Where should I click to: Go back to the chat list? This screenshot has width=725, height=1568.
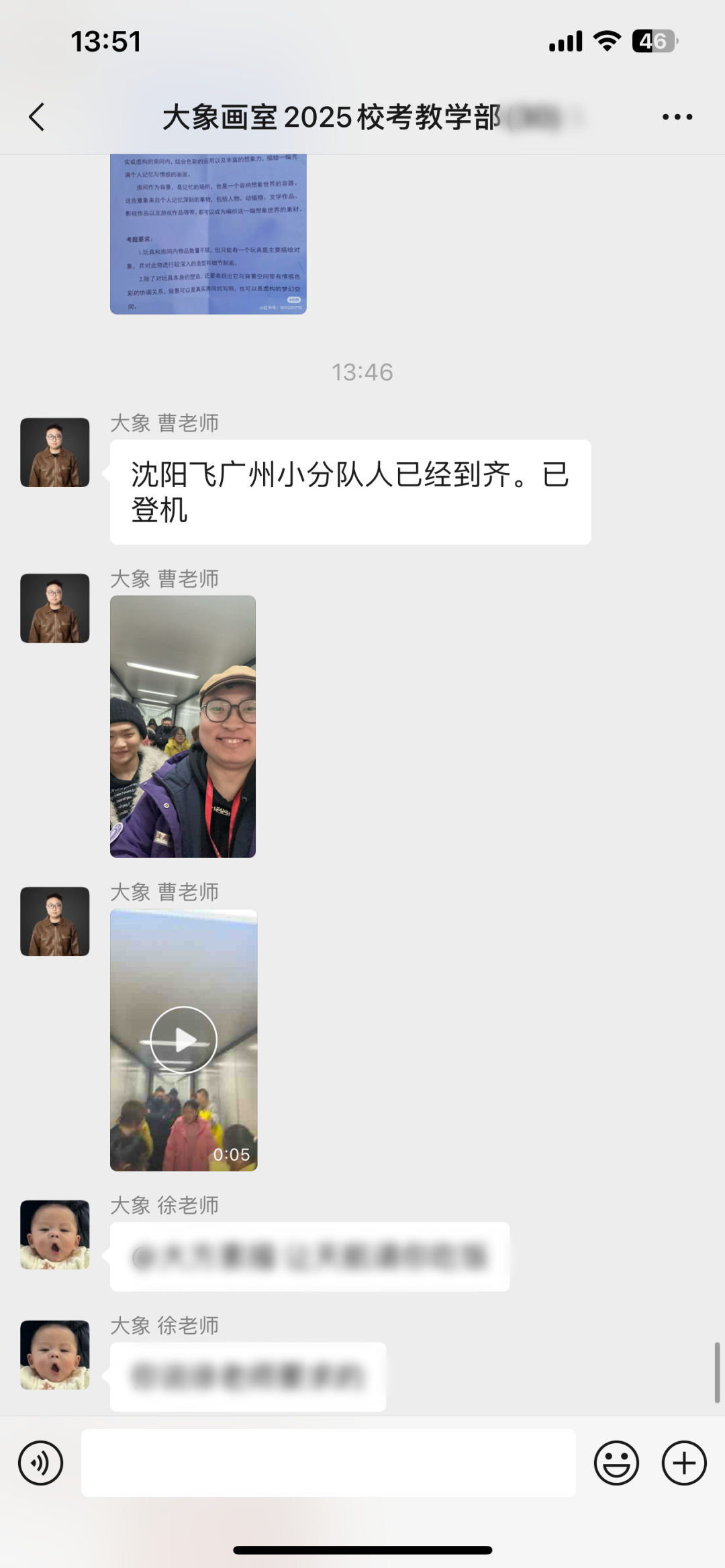(37, 117)
